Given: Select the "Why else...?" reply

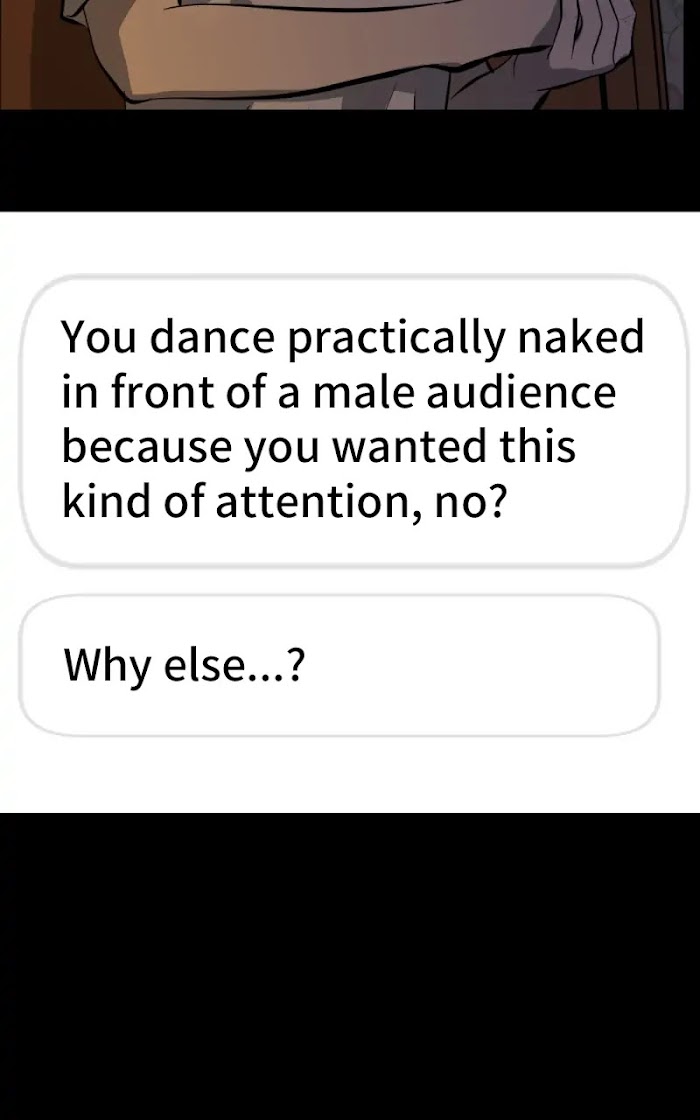Looking at the screenshot, I should tap(339, 666).
